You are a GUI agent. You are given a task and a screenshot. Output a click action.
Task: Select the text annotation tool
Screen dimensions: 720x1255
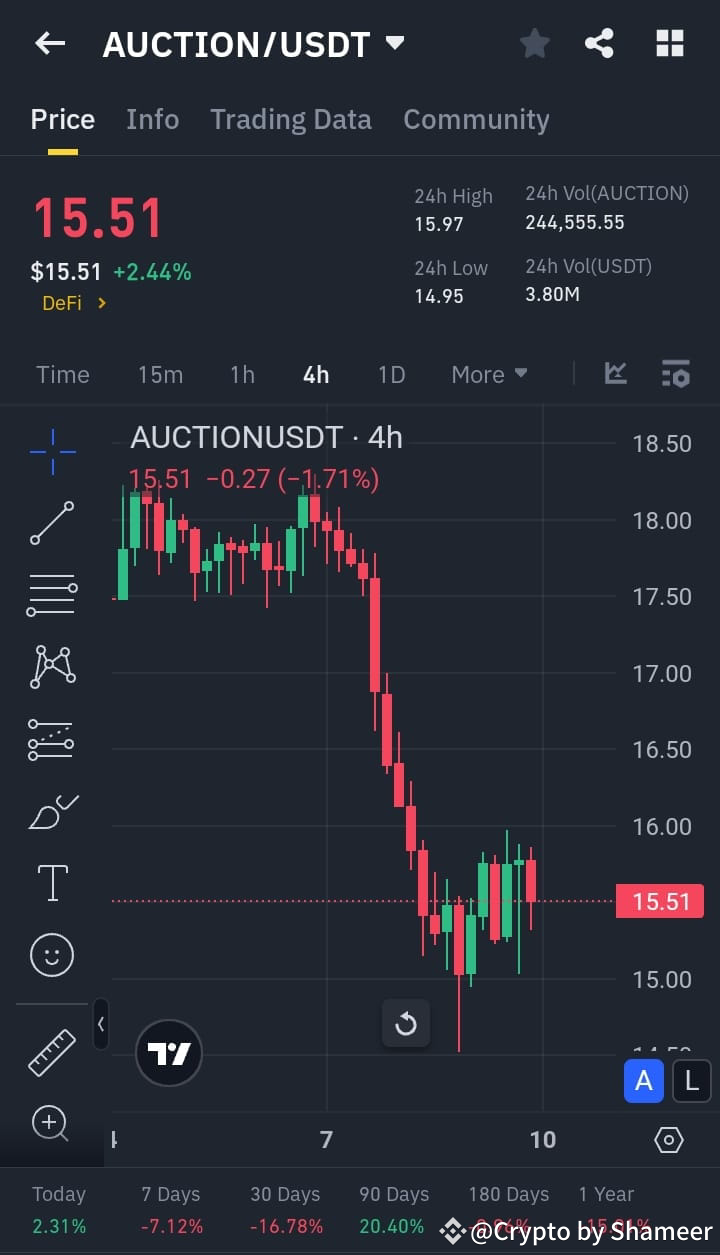pyautogui.click(x=50, y=882)
